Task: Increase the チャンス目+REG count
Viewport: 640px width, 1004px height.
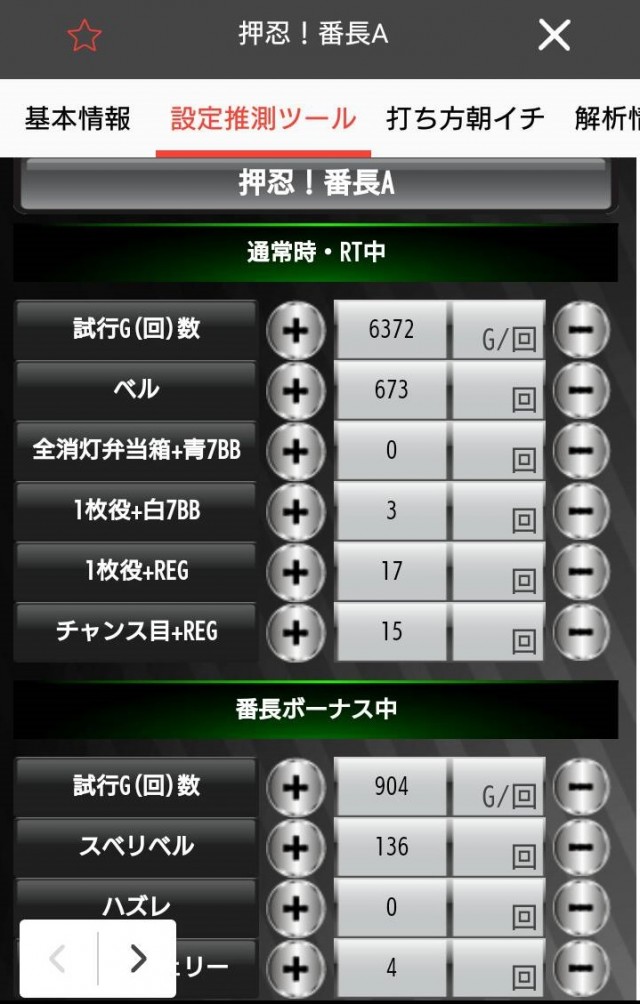Action: [x=295, y=632]
